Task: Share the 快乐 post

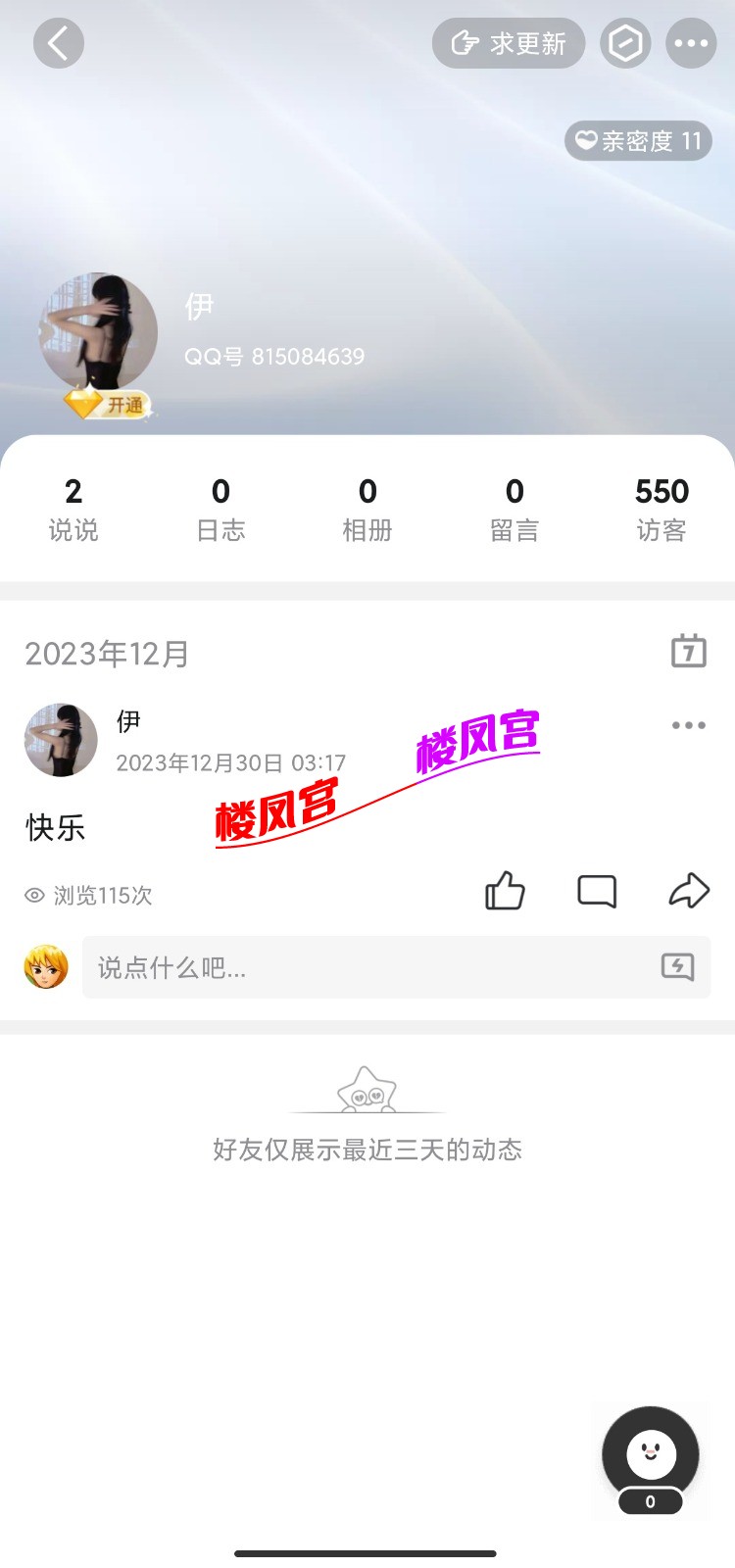Action: click(689, 891)
